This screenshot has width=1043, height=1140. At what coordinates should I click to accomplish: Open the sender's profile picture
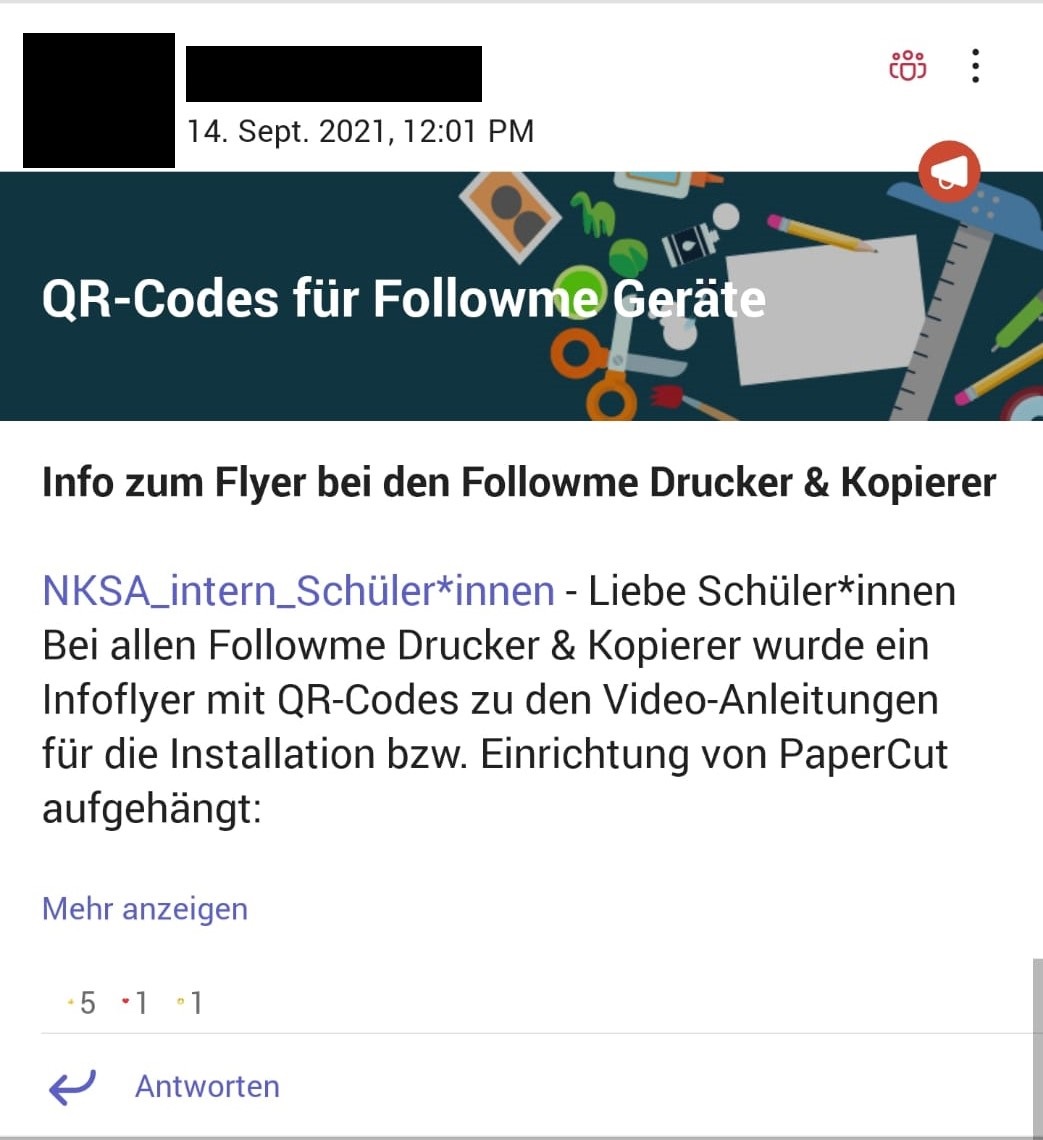point(98,100)
